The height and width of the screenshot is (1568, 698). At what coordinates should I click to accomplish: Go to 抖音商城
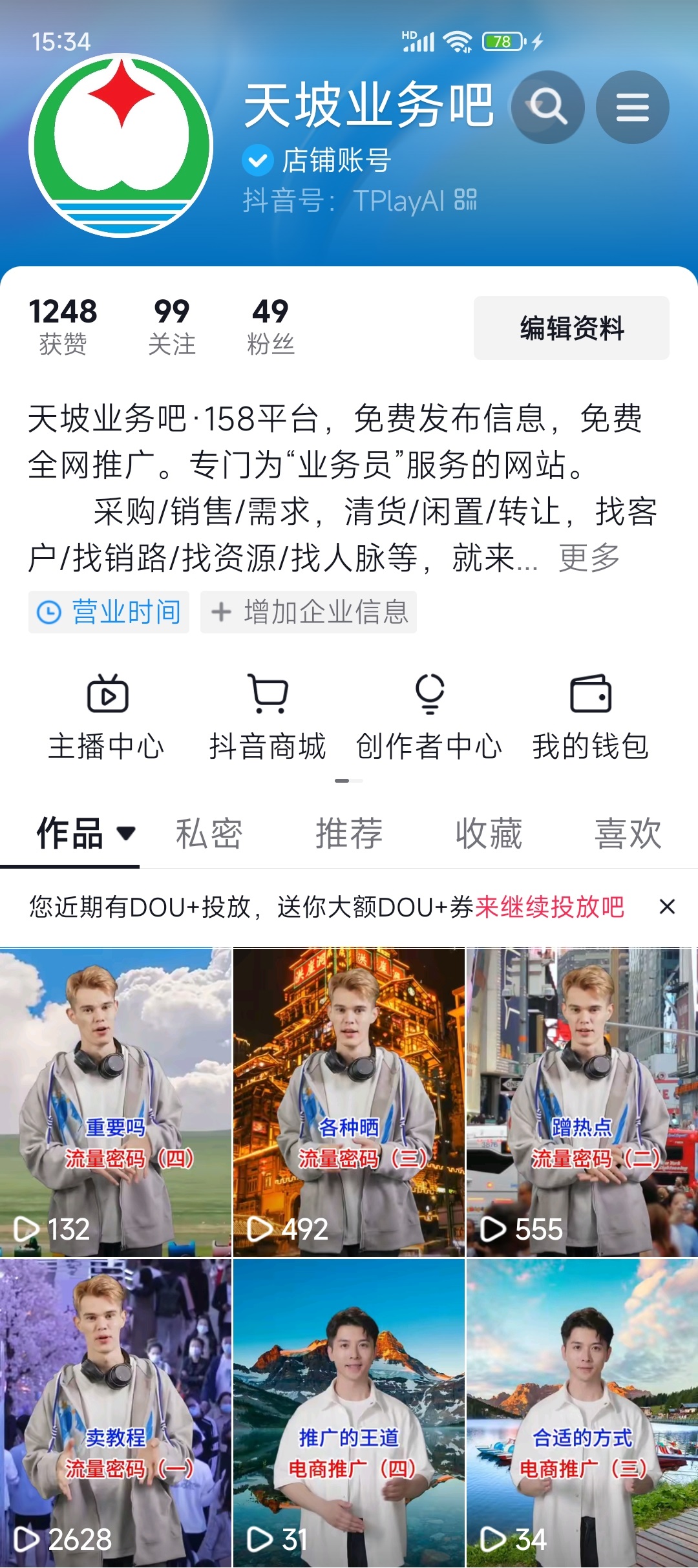coord(268,716)
